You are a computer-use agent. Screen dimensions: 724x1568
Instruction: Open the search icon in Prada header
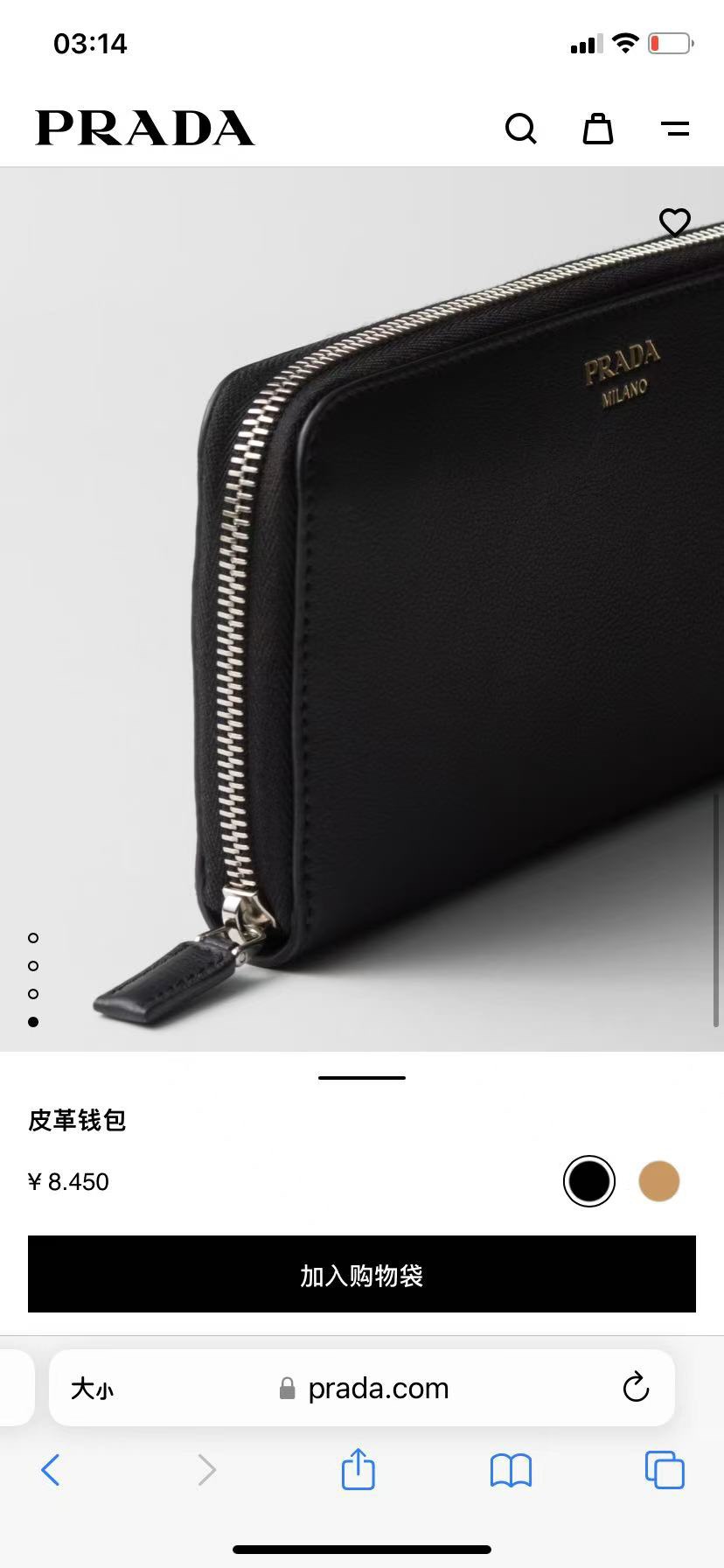coord(520,129)
